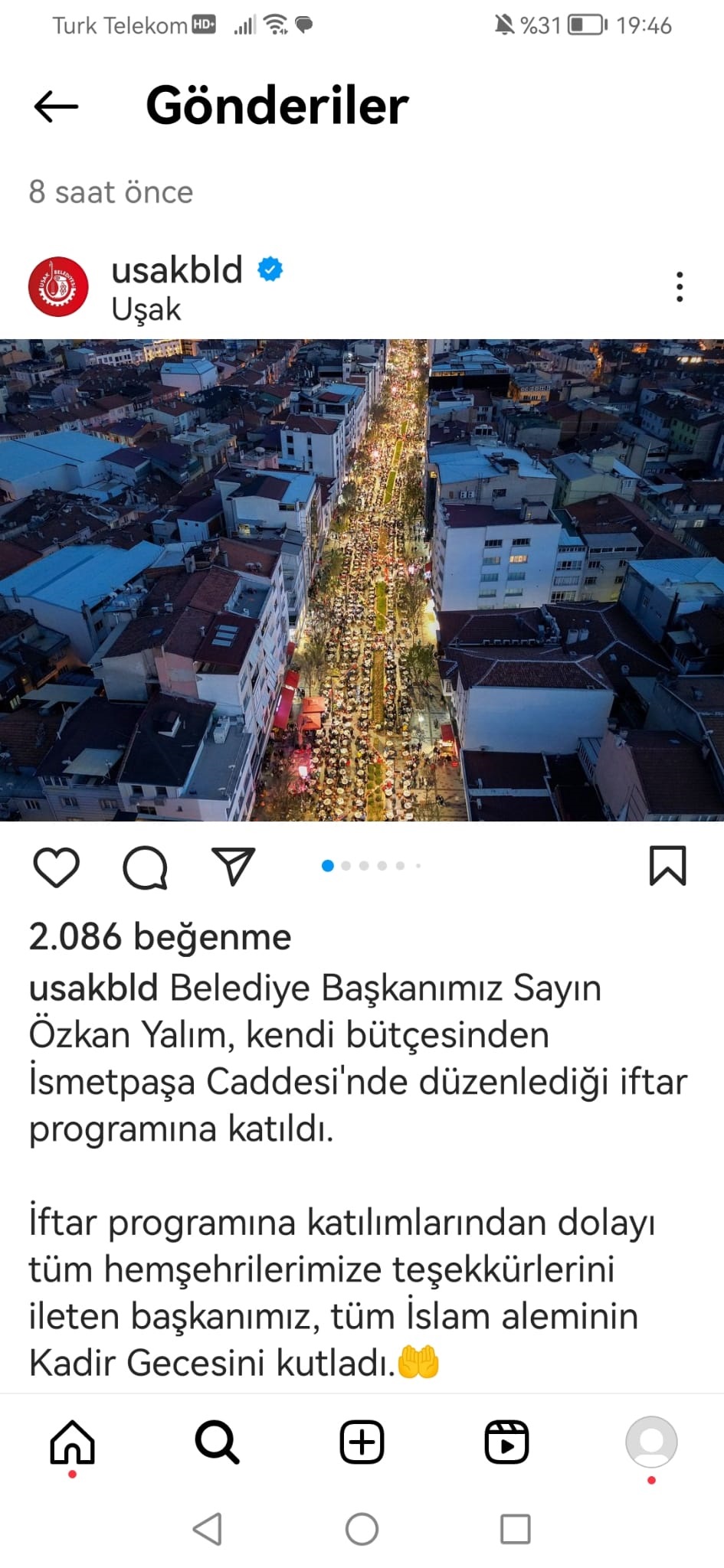The image size is (724, 1568).
Task: Go to your profile tab
Action: click(x=651, y=1442)
